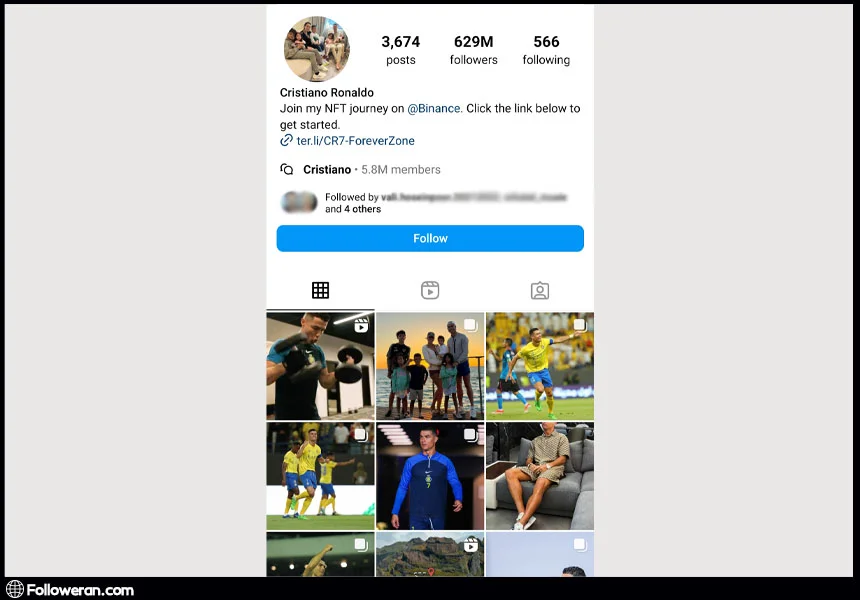This screenshot has width=860, height=600.
Task: Switch to the posts grid tab
Action: [320, 290]
